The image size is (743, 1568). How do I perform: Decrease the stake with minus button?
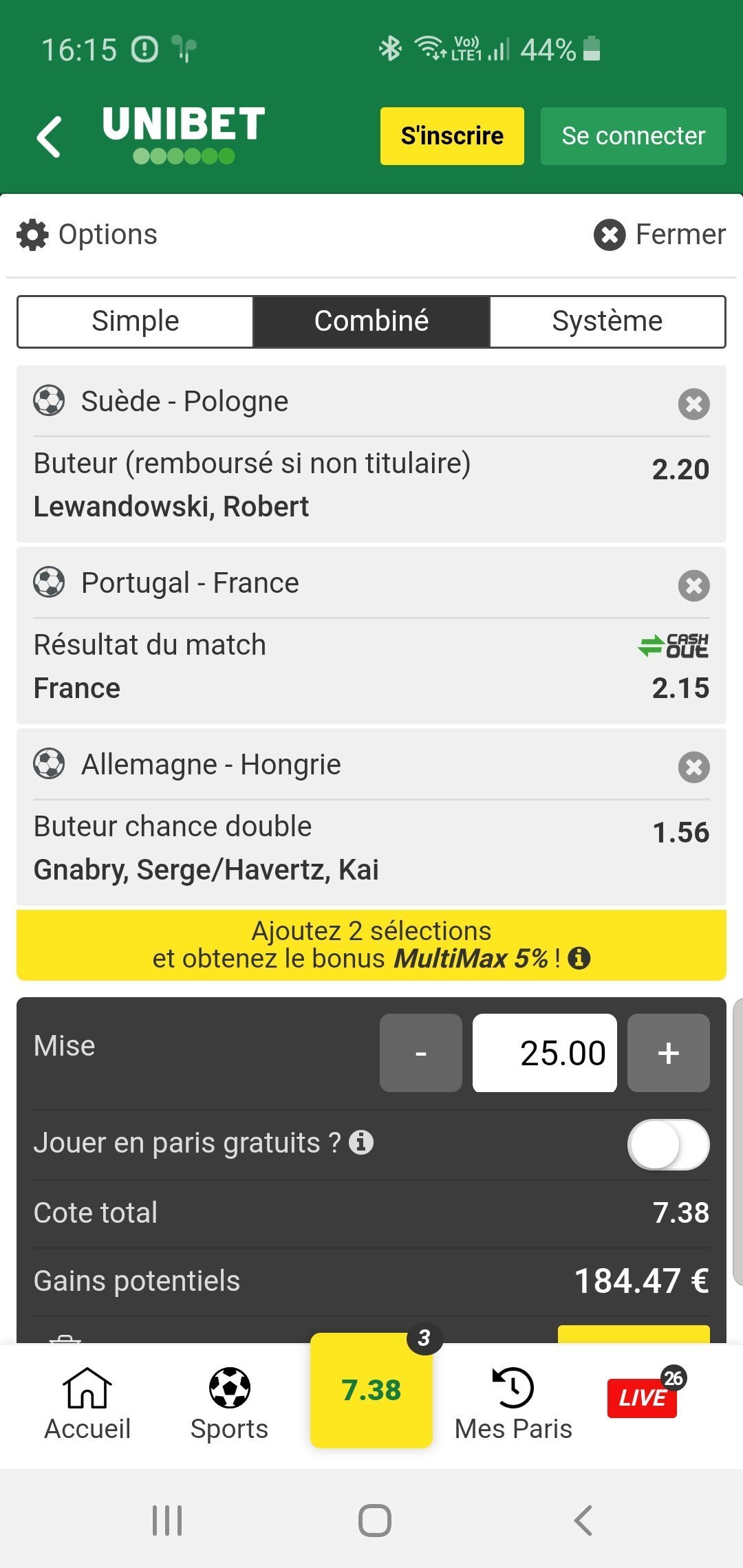(x=421, y=1053)
